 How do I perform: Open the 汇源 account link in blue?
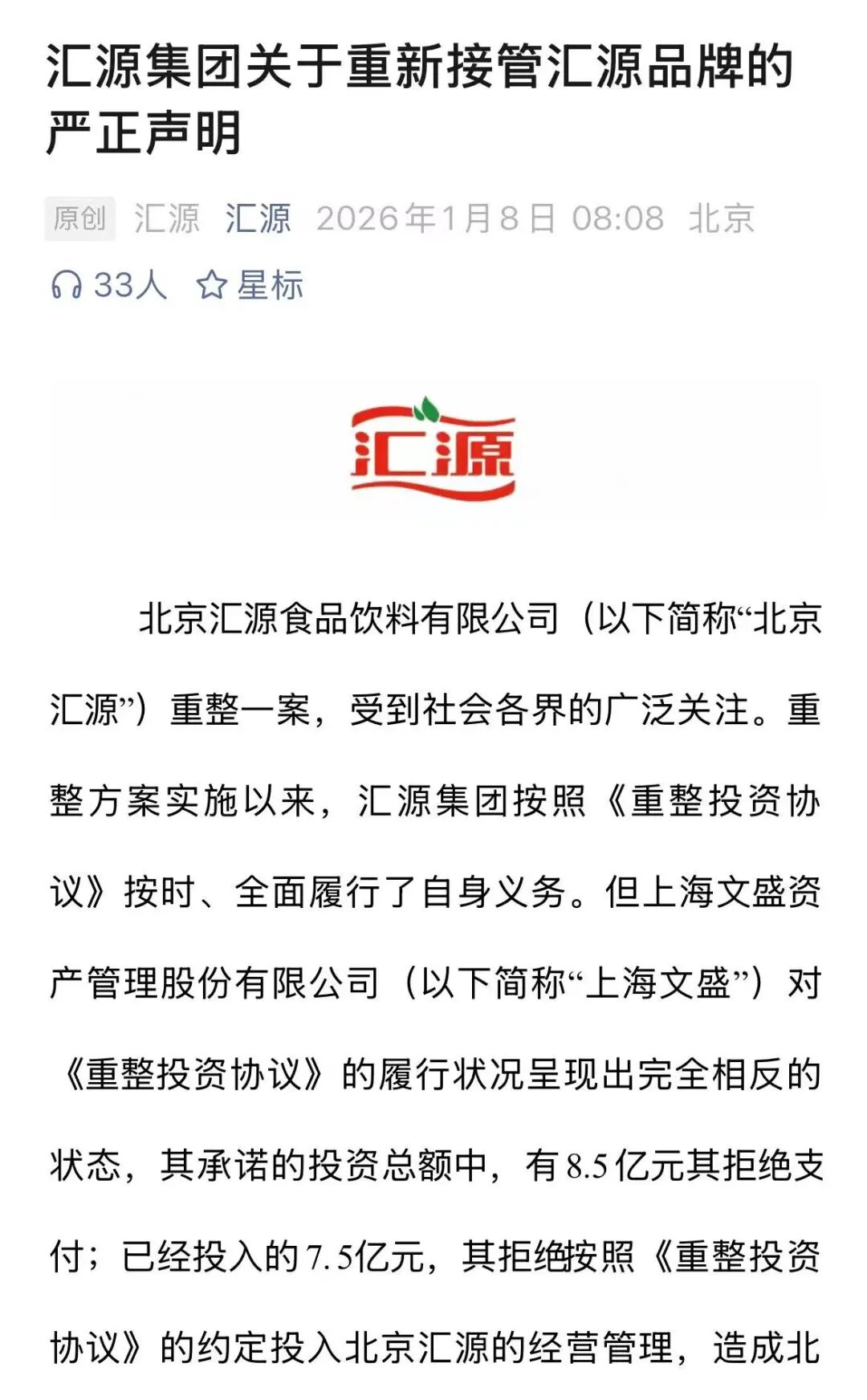pyautogui.click(x=258, y=218)
